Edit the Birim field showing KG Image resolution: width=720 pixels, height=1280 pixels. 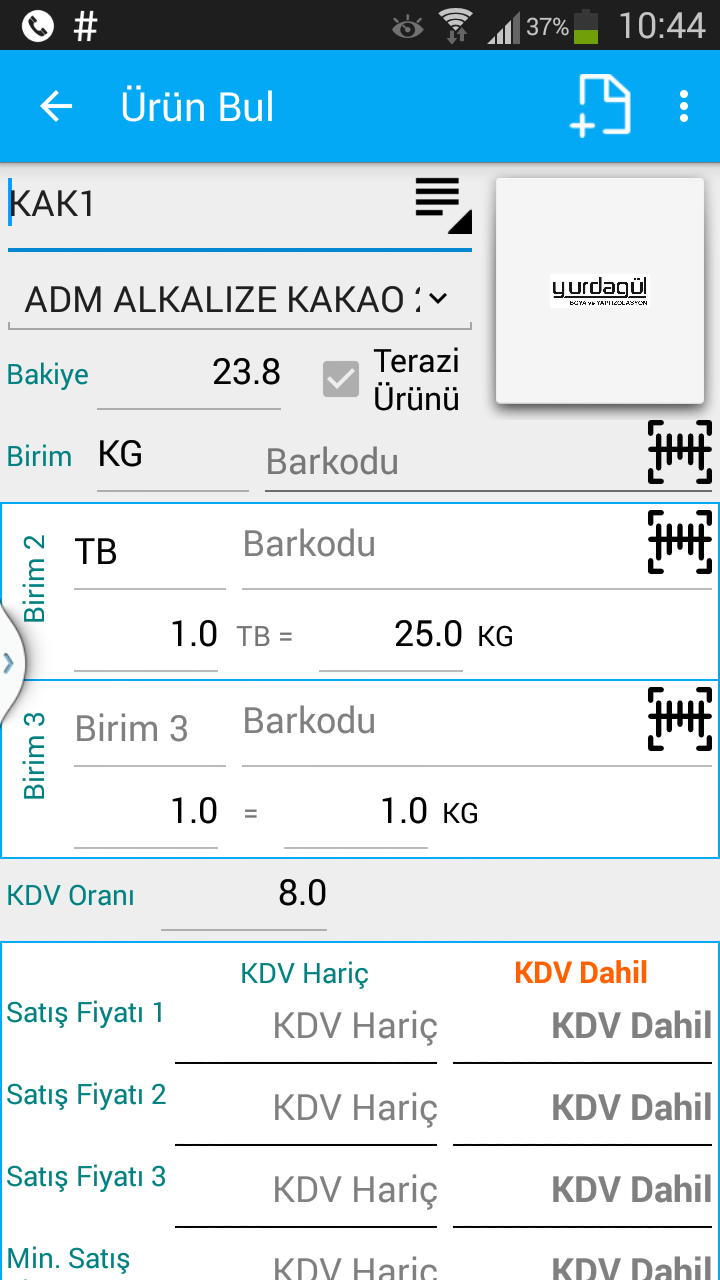(x=172, y=457)
